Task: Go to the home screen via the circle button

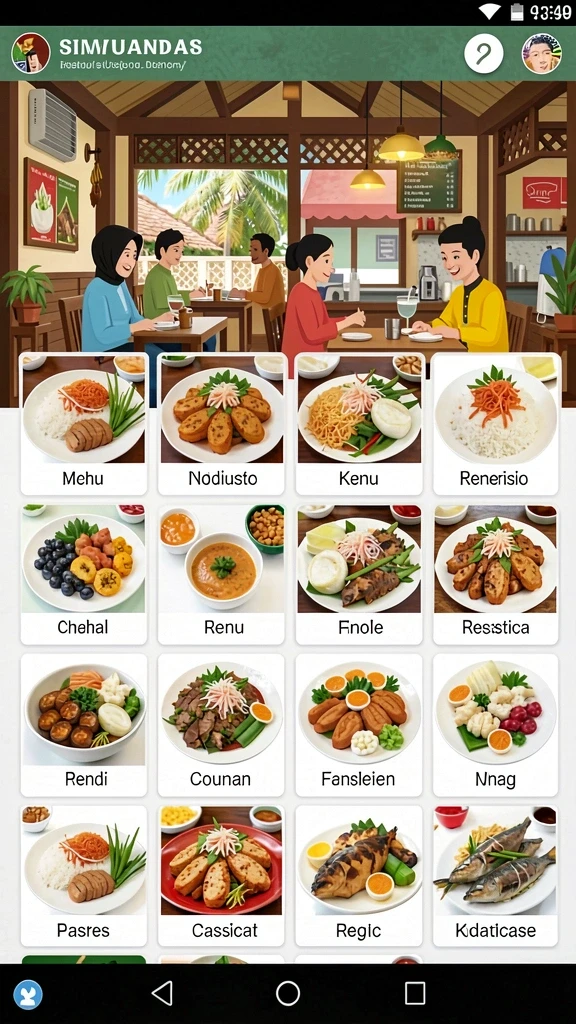Action: pyautogui.click(x=288, y=993)
